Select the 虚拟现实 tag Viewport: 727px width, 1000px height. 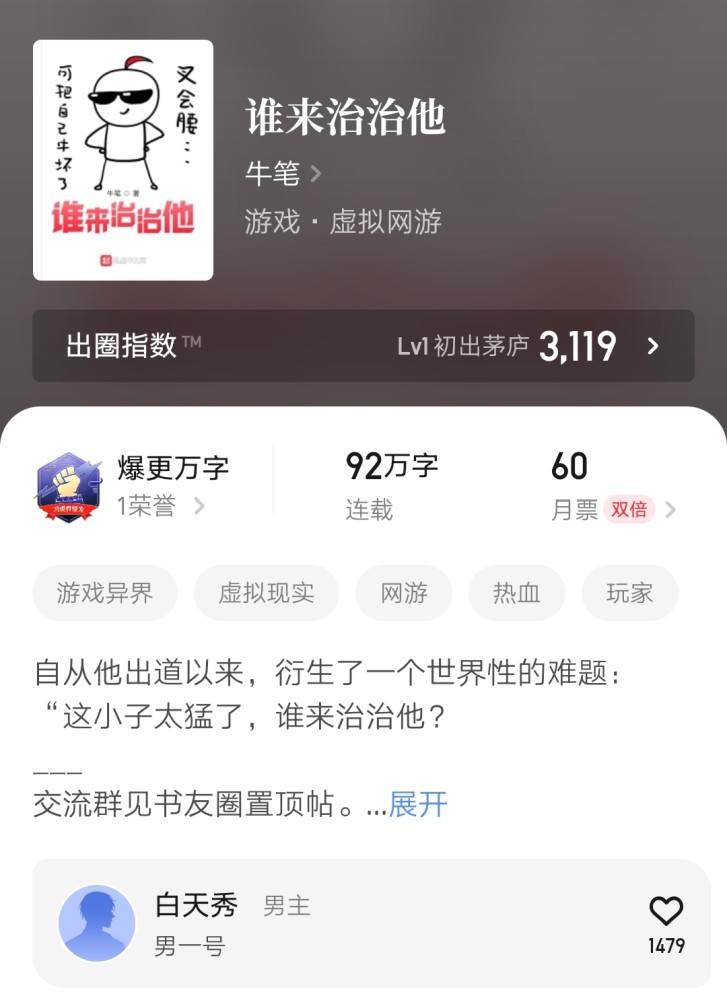tap(266, 593)
